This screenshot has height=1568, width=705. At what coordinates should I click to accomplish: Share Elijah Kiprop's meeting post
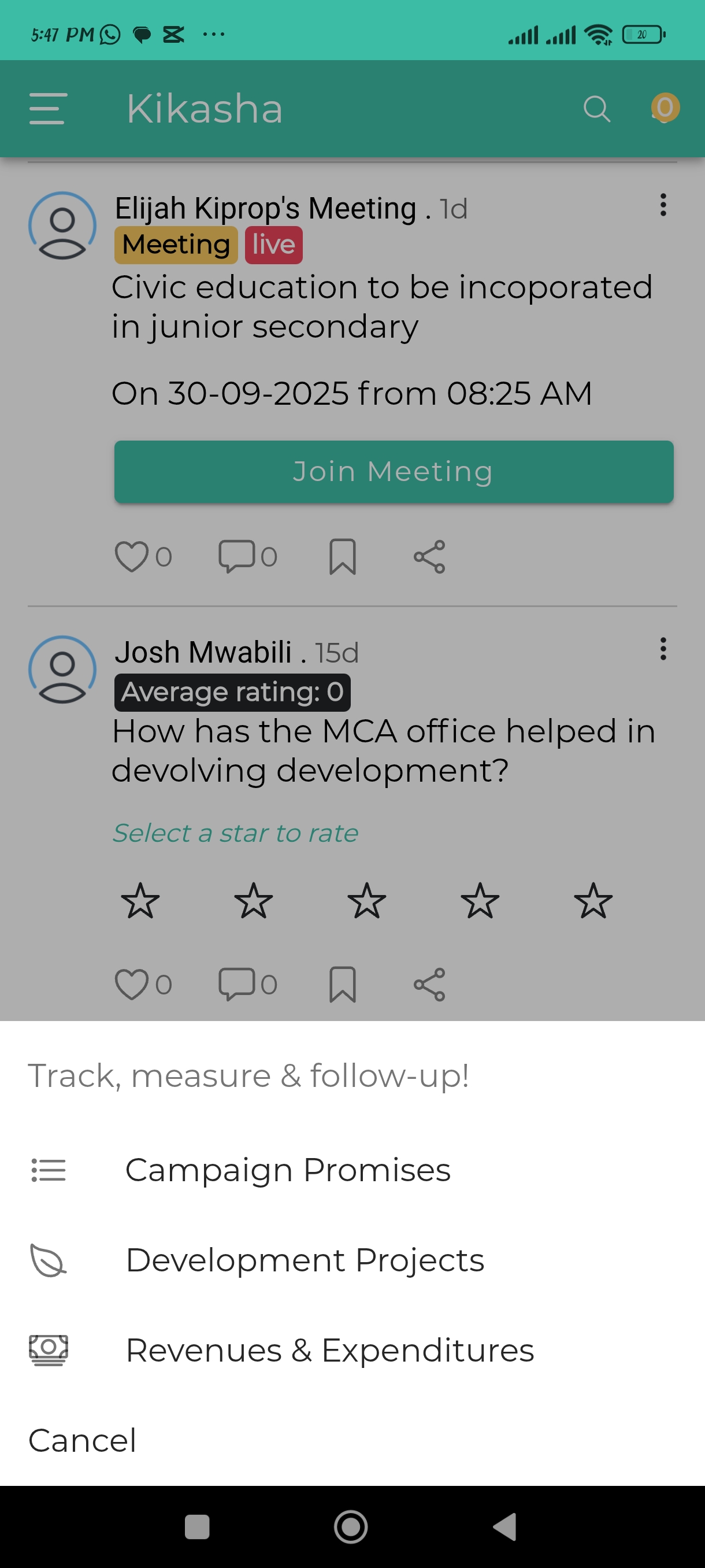(429, 556)
